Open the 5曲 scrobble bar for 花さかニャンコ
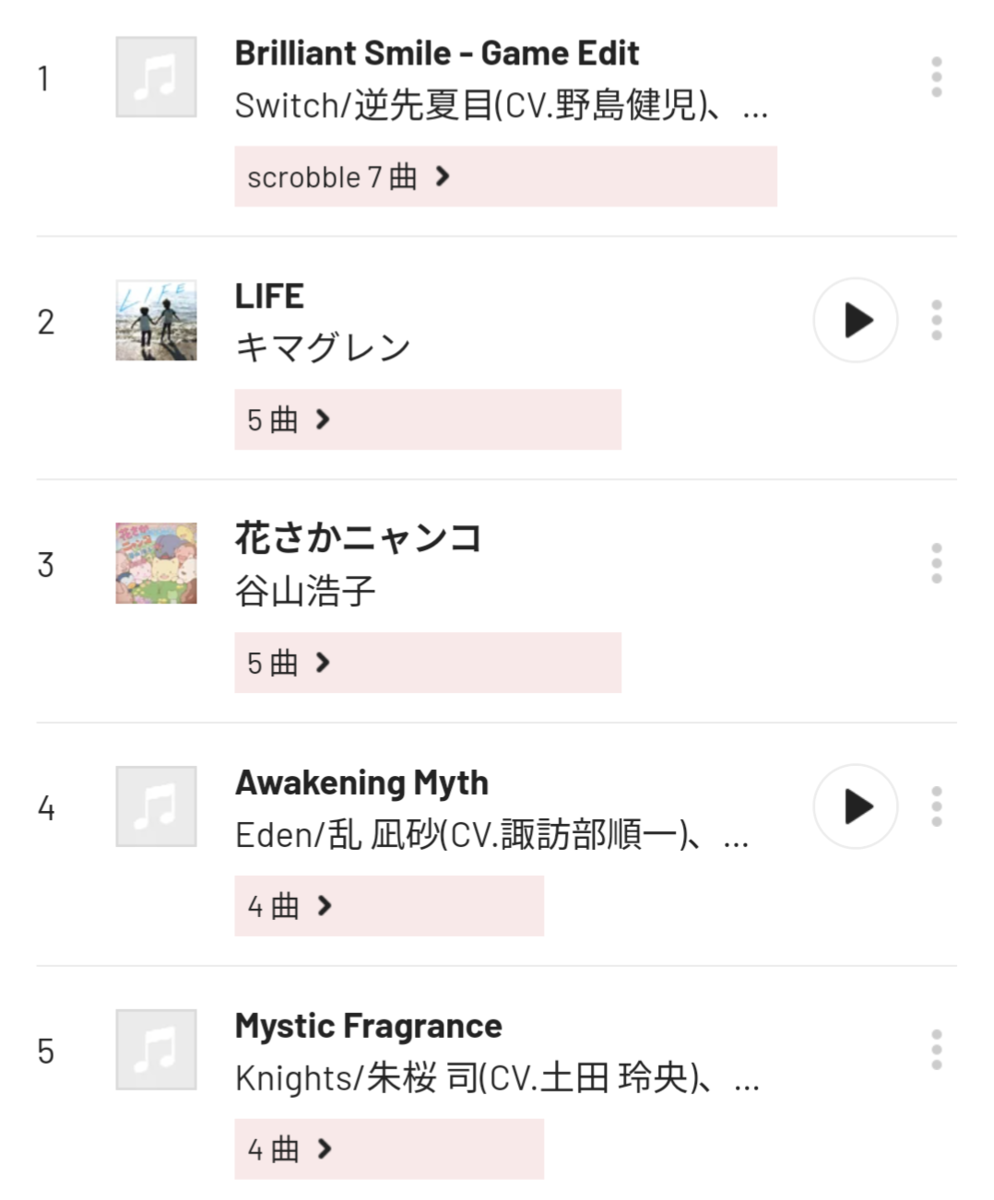 click(x=427, y=663)
